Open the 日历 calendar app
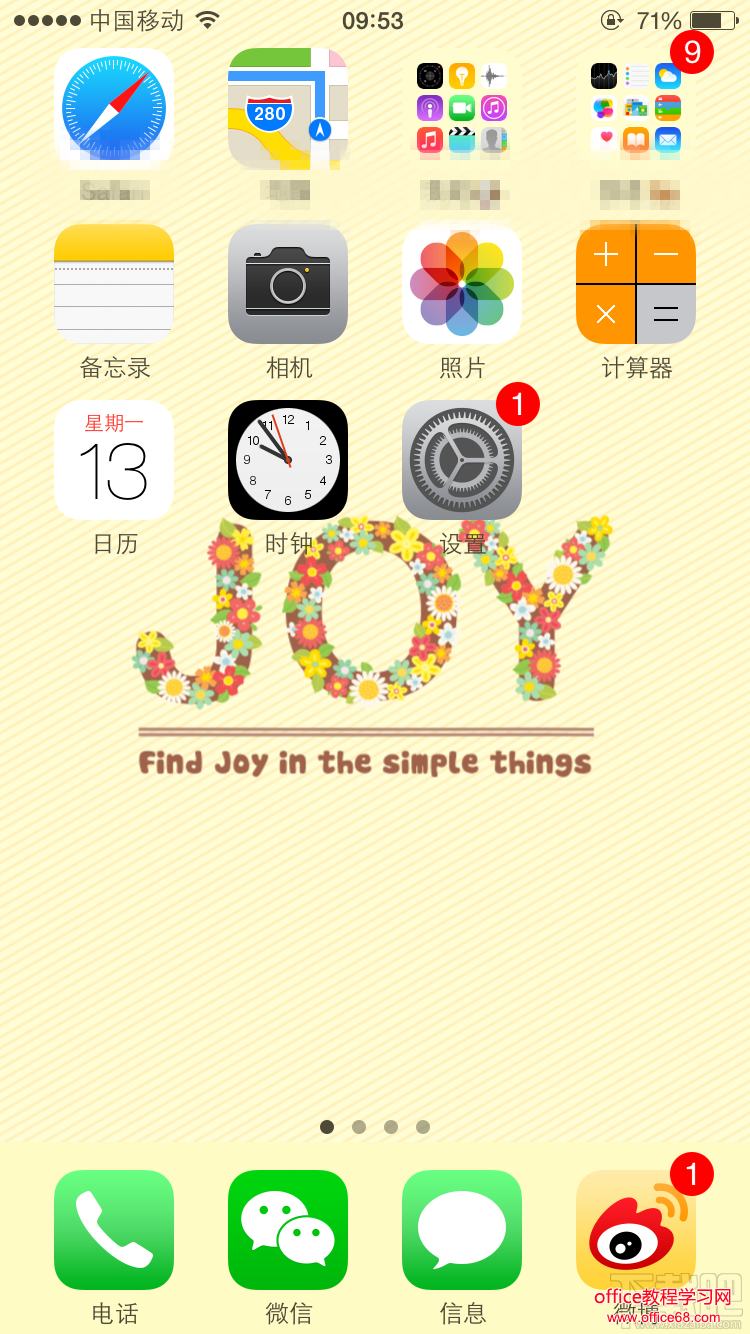 (x=113, y=460)
